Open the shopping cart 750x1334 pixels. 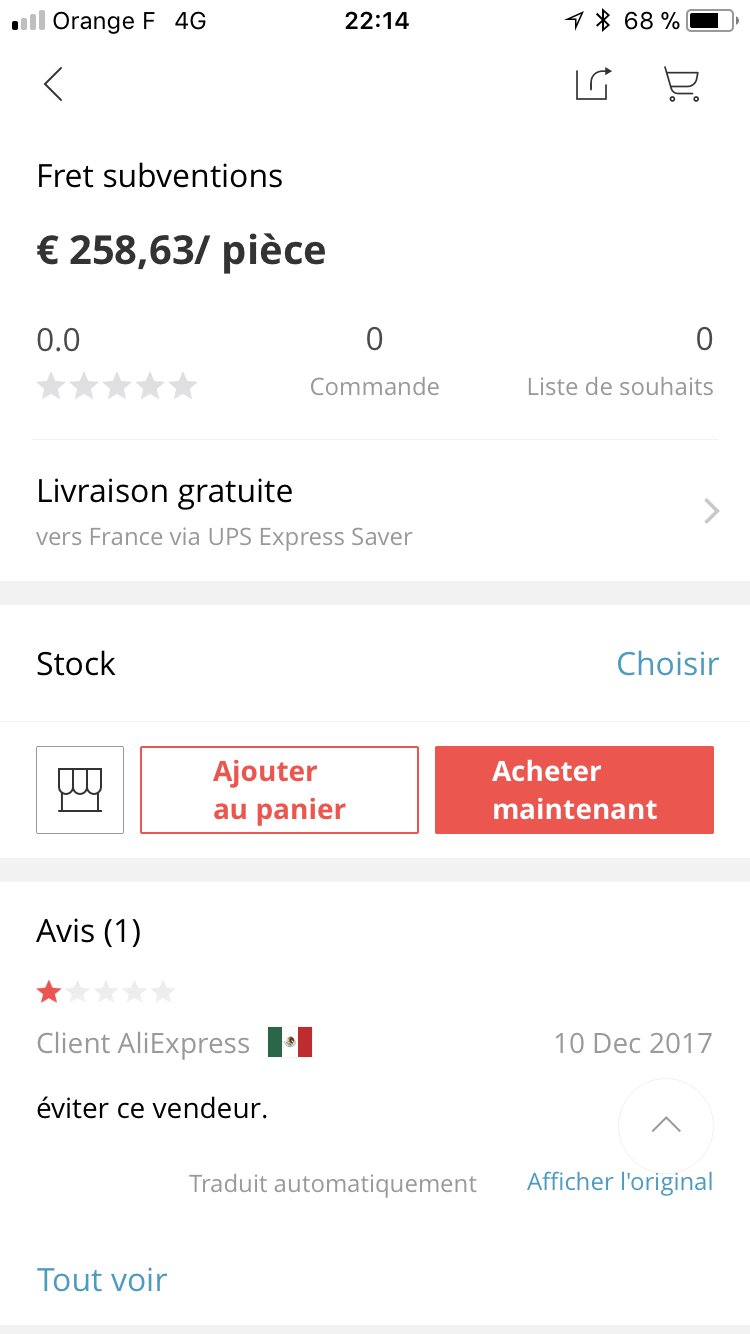coord(682,84)
